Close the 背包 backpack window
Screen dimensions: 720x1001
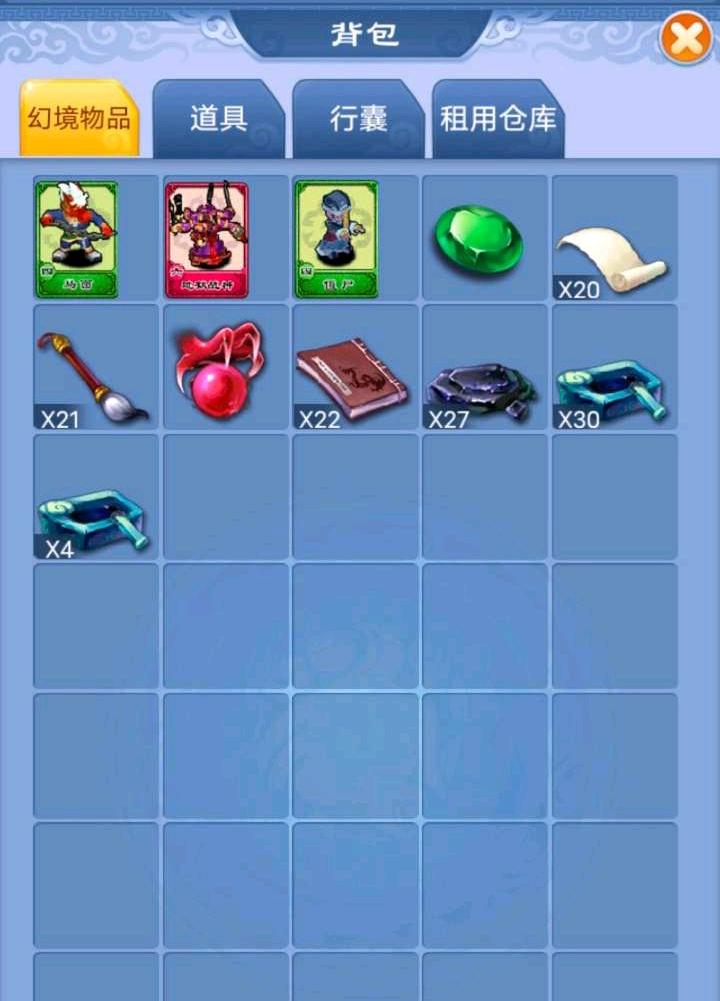(686, 41)
